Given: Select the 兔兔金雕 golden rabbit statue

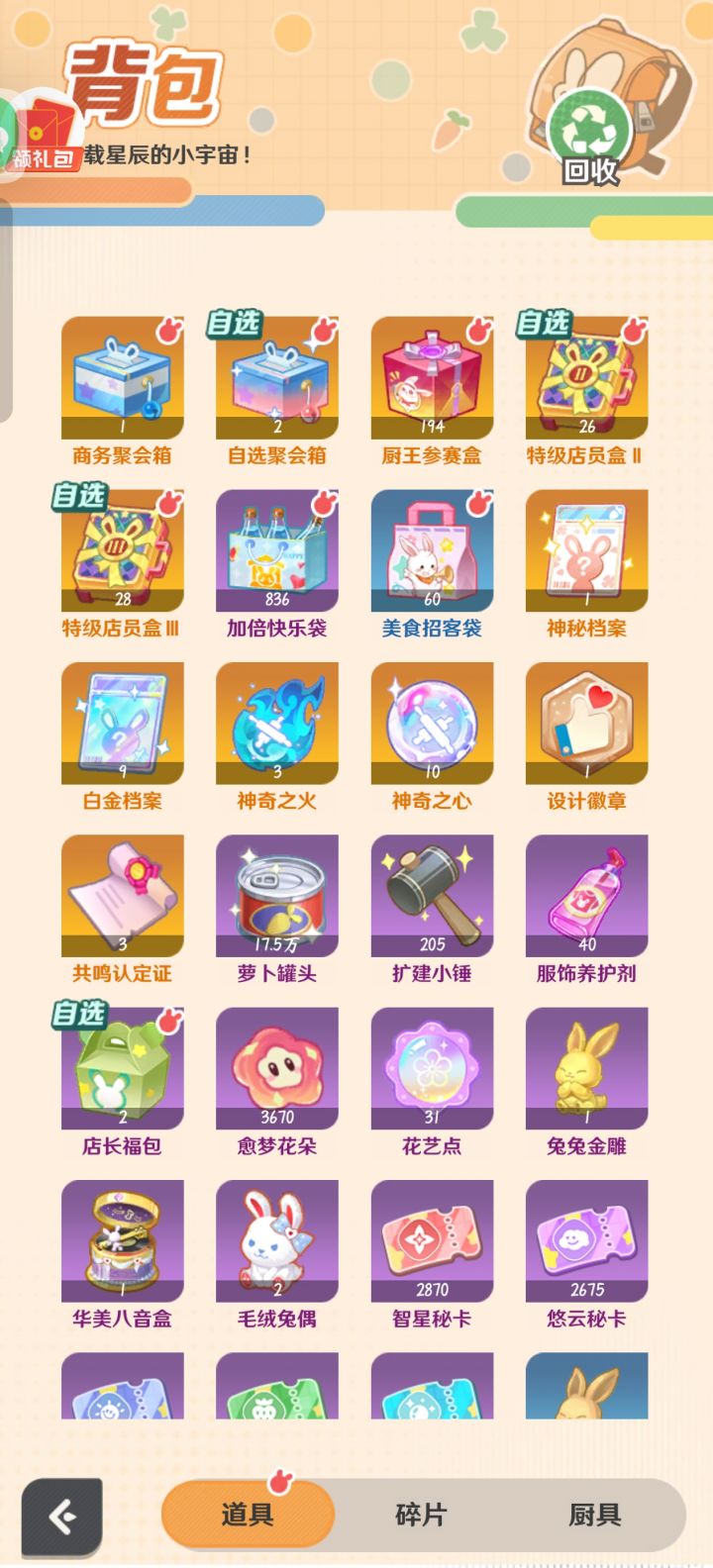Looking at the screenshot, I should pyautogui.click(x=586, y=1067).
